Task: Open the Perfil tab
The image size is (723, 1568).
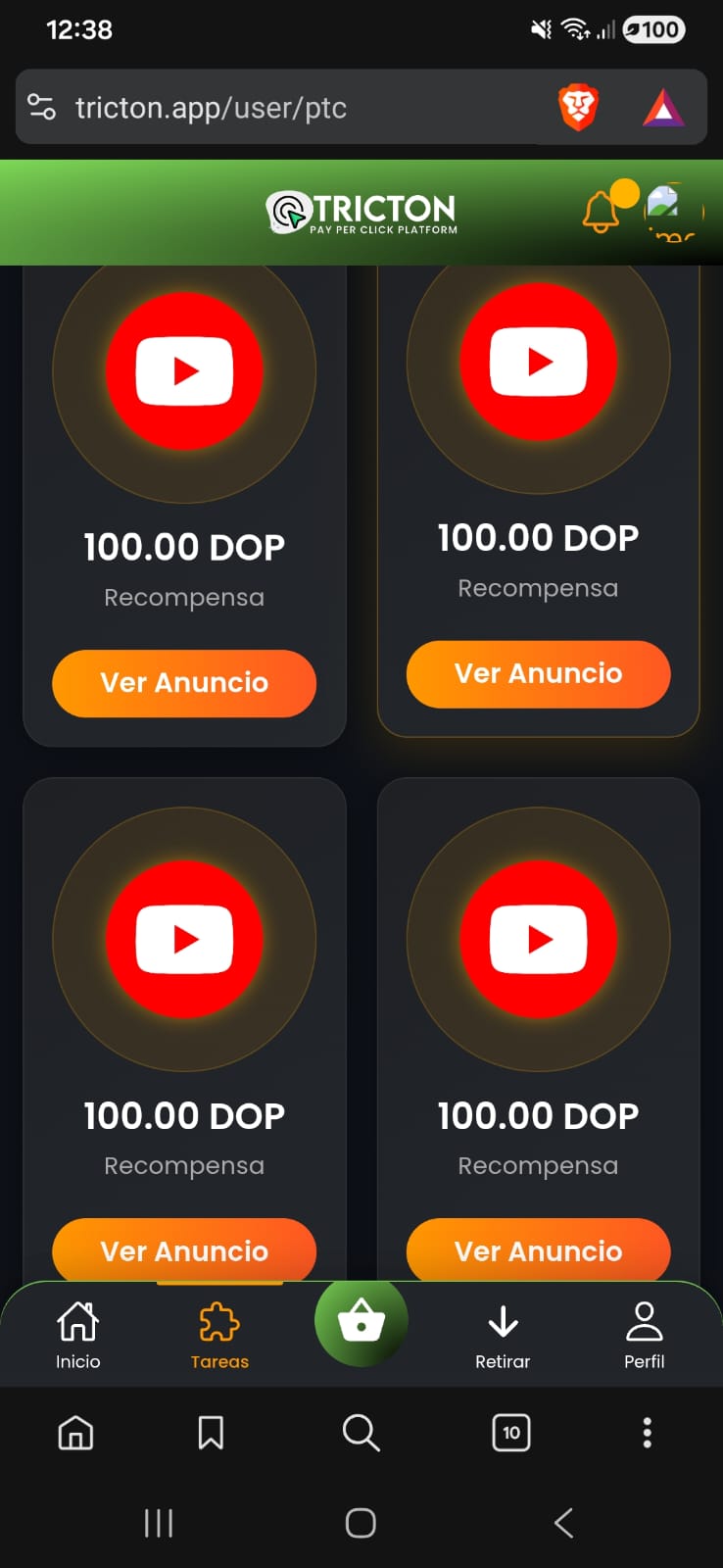Action: (x=644, y=1335)
